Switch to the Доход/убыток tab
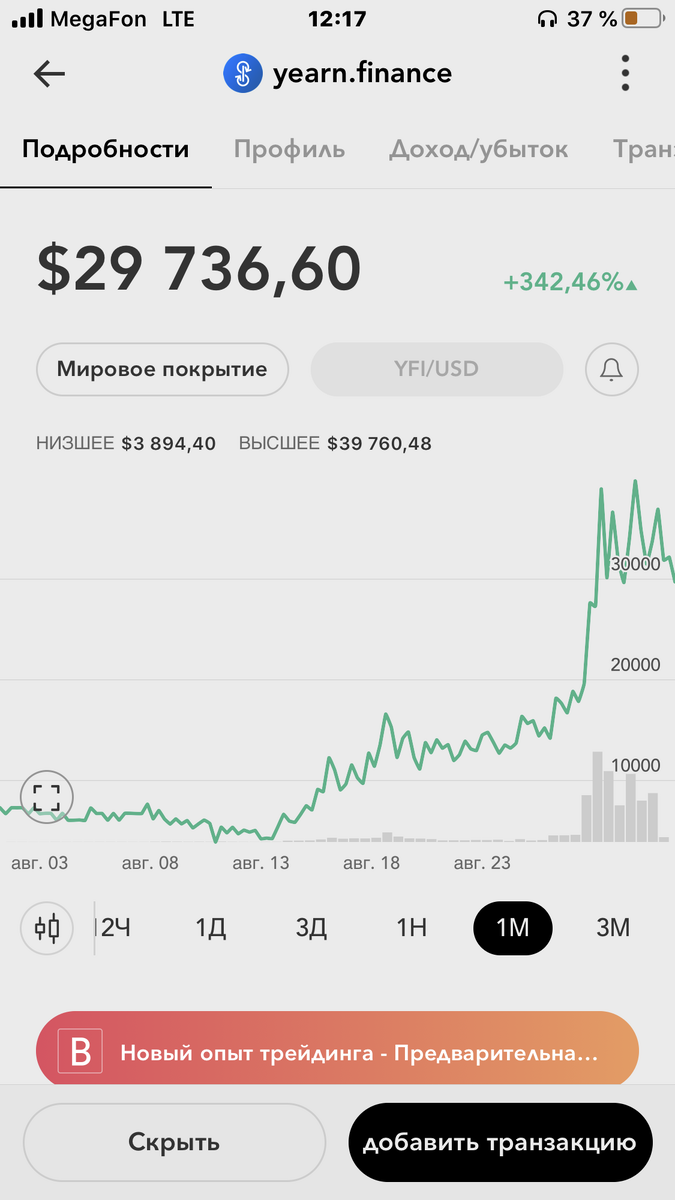The image size is (675, 1200). click(x=478, y=149)
